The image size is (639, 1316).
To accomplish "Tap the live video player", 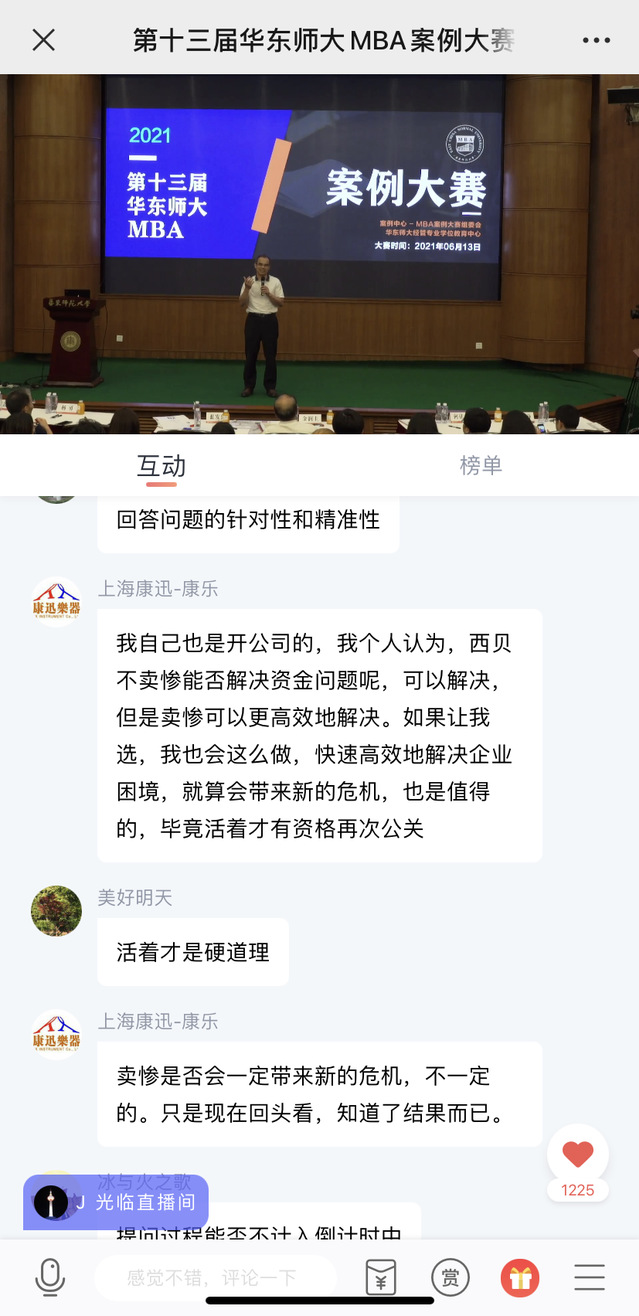I will coord(319,253).
